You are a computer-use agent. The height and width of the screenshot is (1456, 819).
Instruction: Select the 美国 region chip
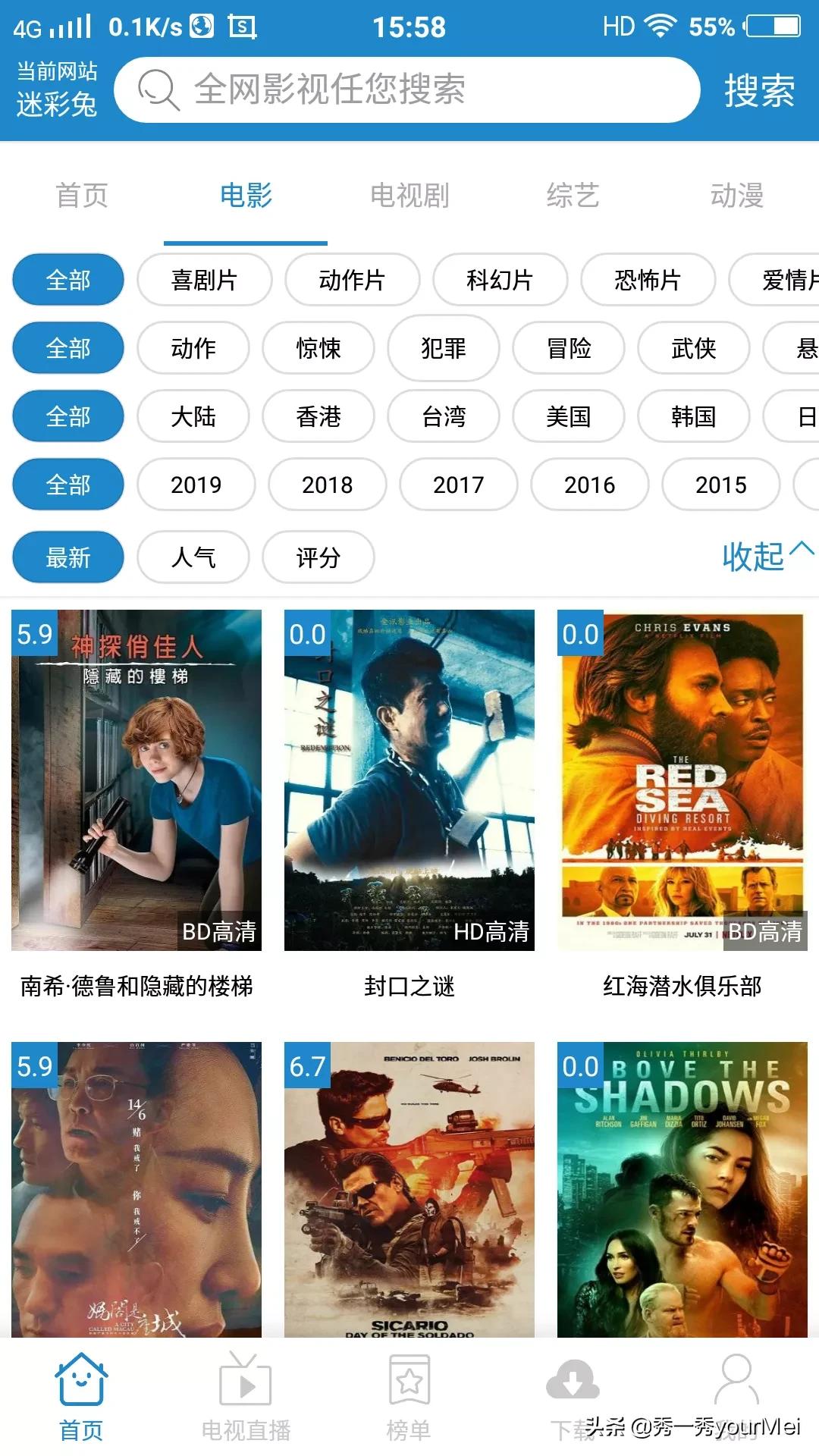[x=569, y=416]
